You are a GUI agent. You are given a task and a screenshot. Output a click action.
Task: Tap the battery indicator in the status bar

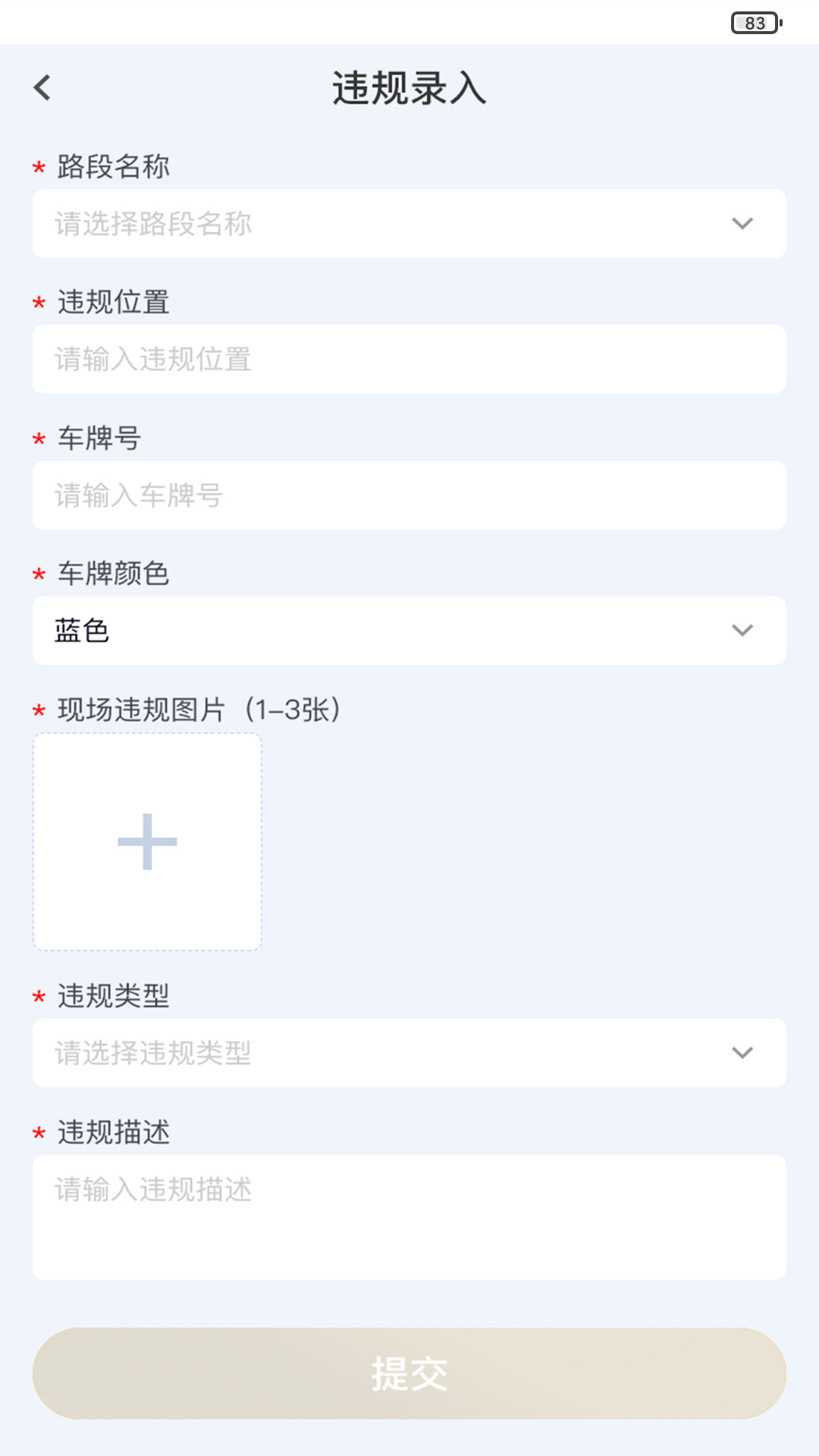(x=754, y=22)
